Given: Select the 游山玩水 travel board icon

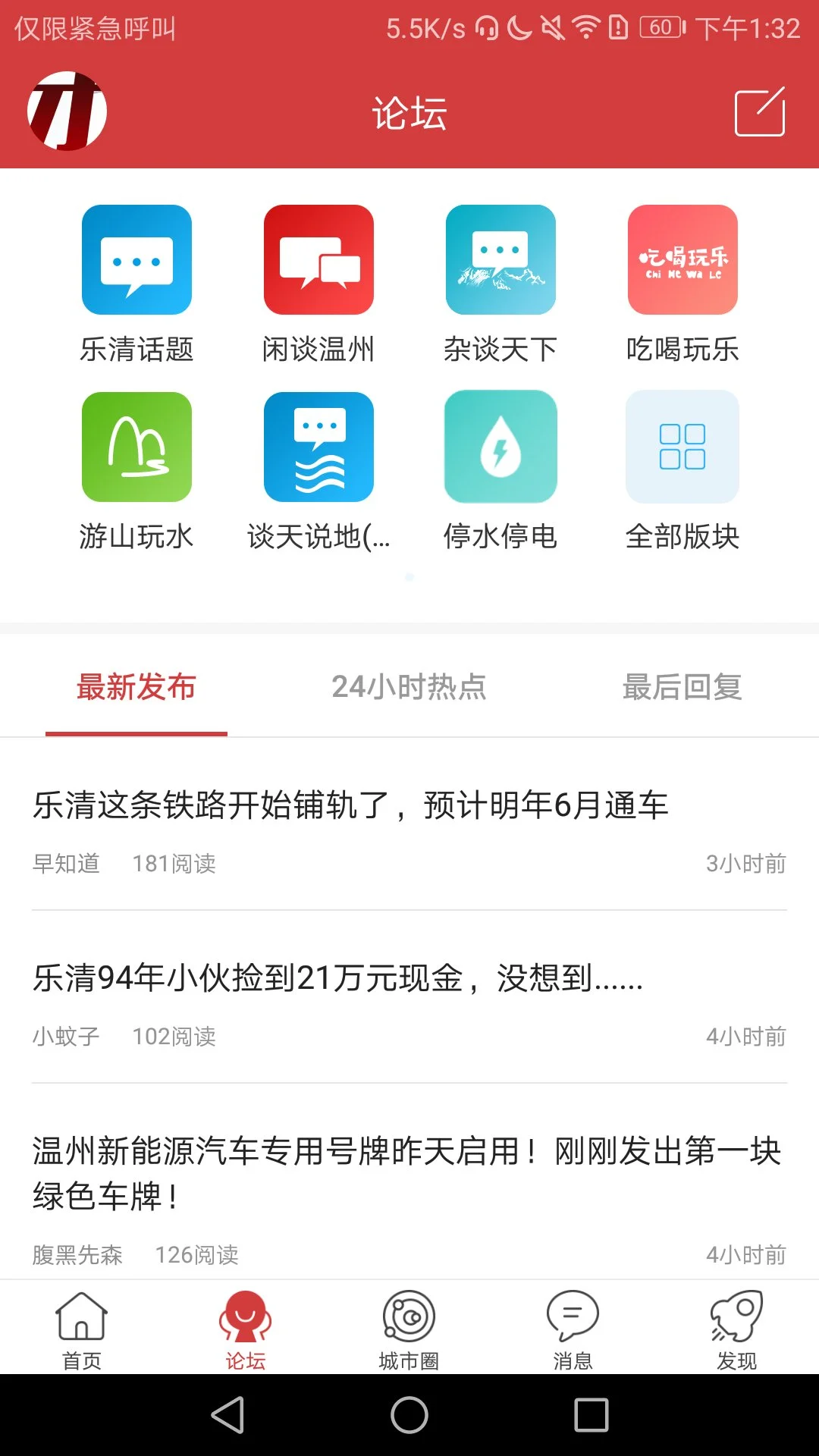Looking at the screenshot, I should coord(136,447).
